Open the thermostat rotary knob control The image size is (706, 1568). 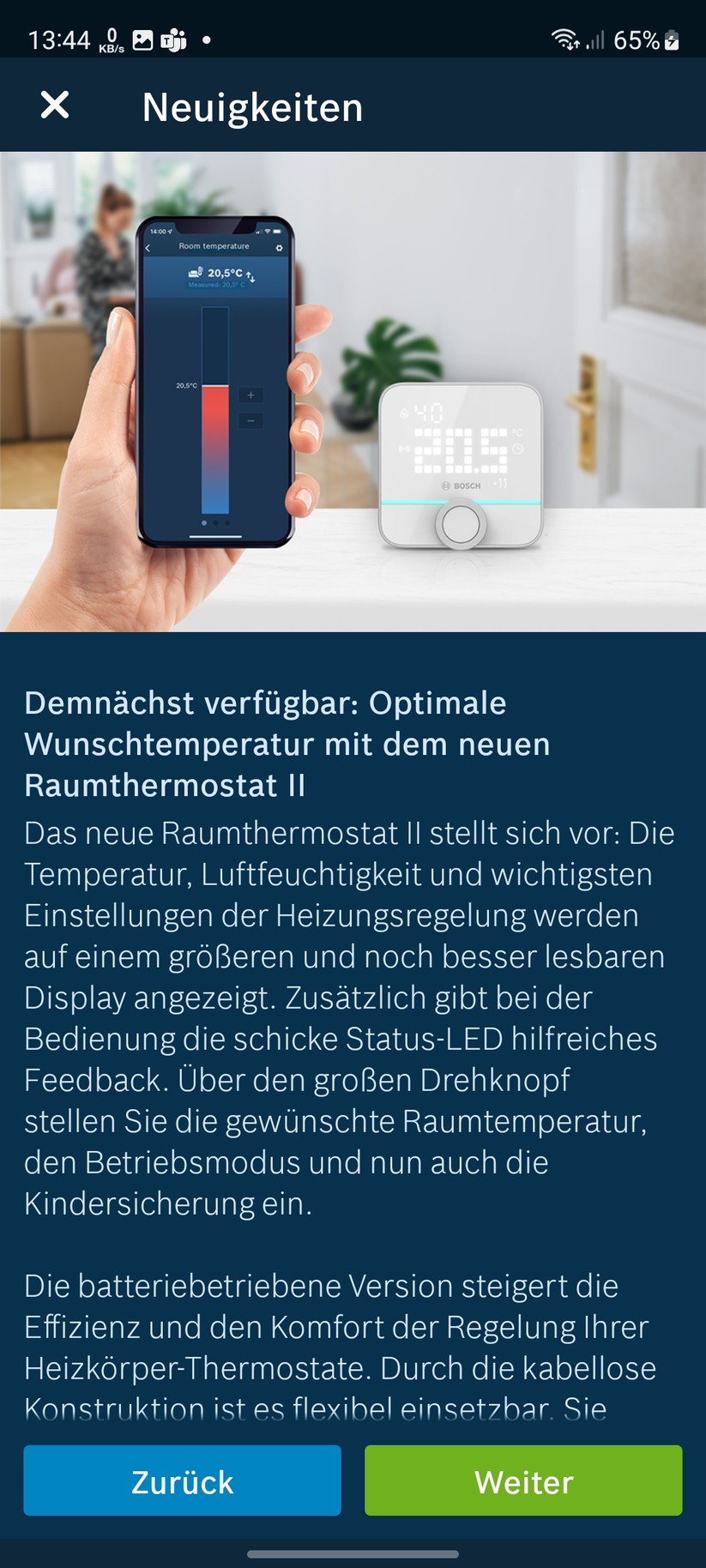463,525
